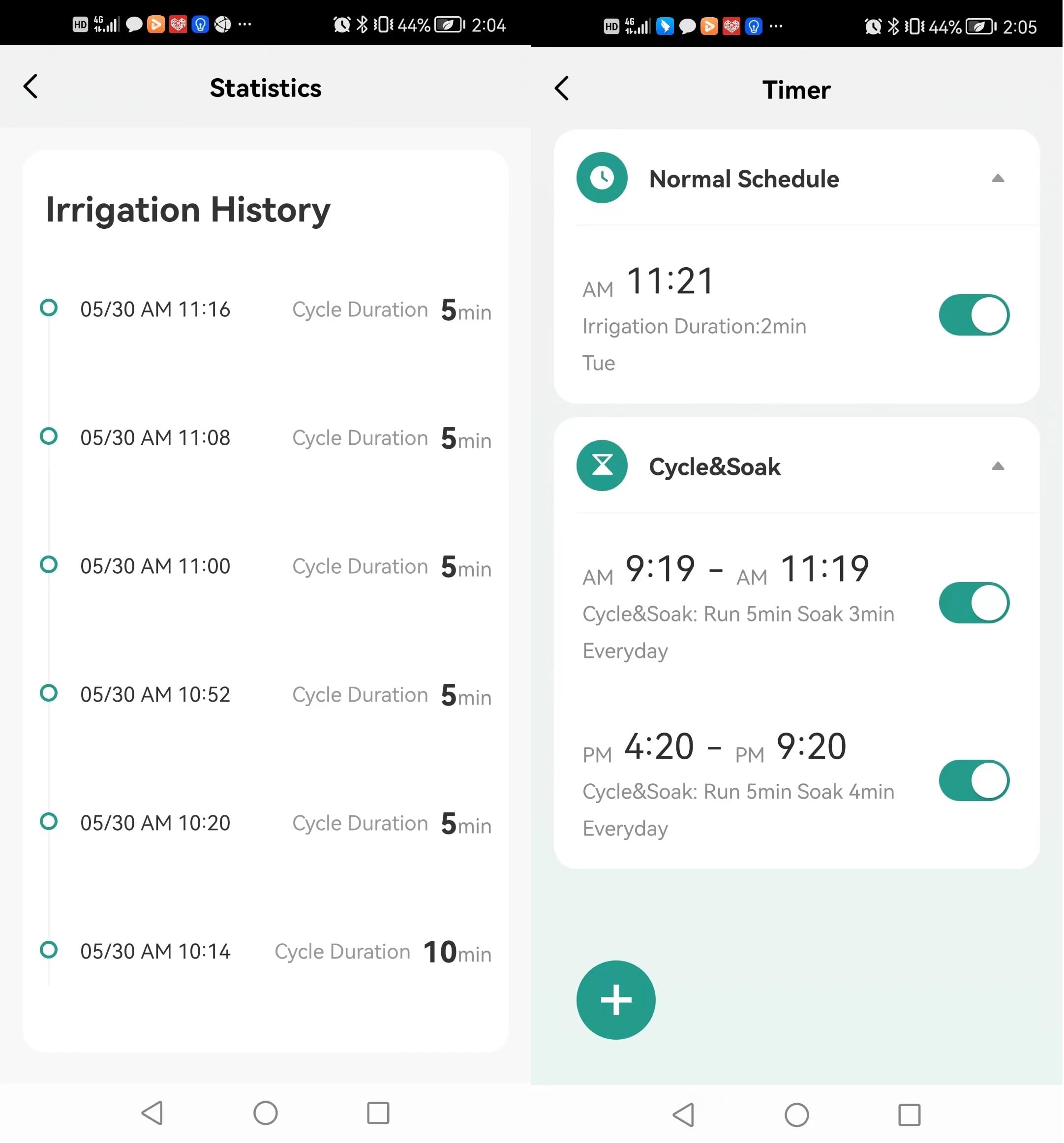The image size is (1064, 1143).
Task: Open the AM 11:21 Tuesday schedule details
Action: pyautogui.click(x=719, y=316)
